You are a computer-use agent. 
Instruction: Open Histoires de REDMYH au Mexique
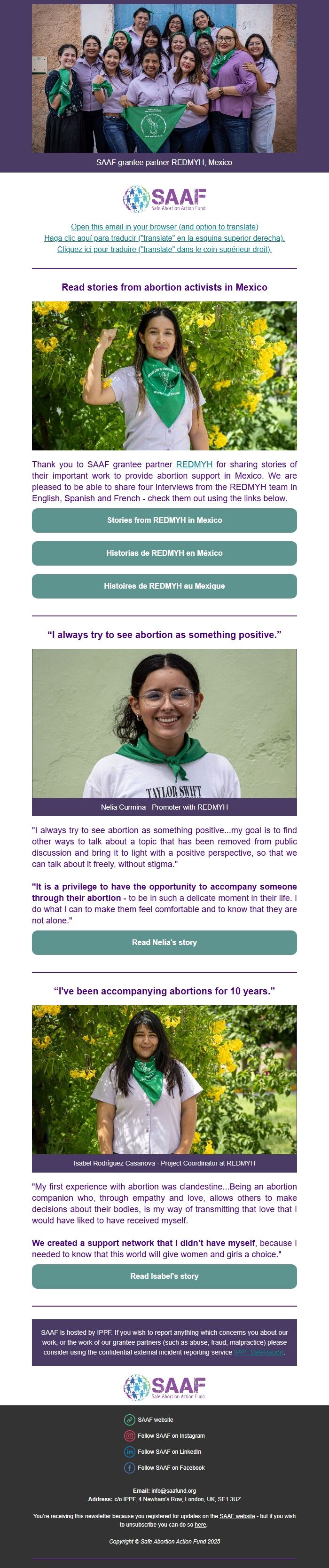click(164, 586)
